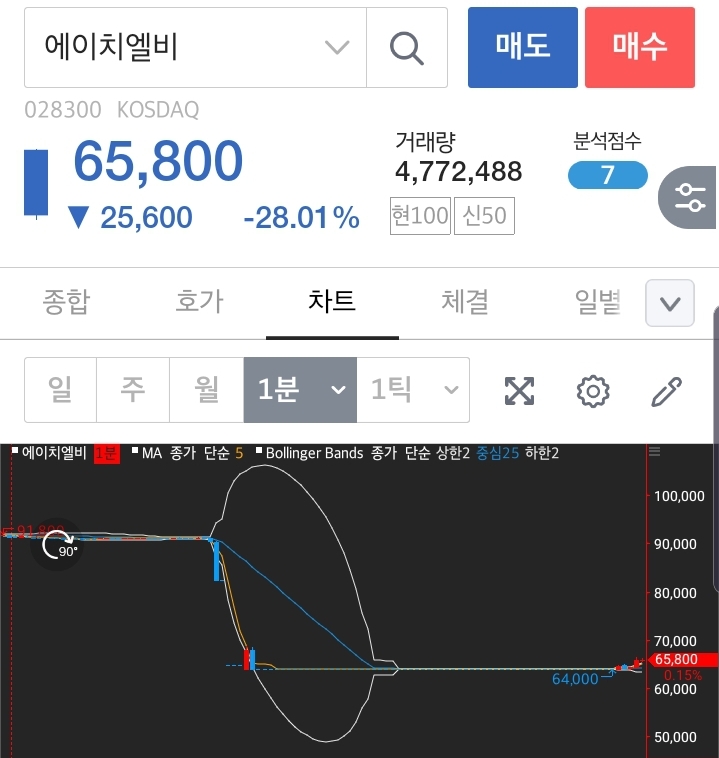
Task: Expand chart to full screen
Action: 520,391
